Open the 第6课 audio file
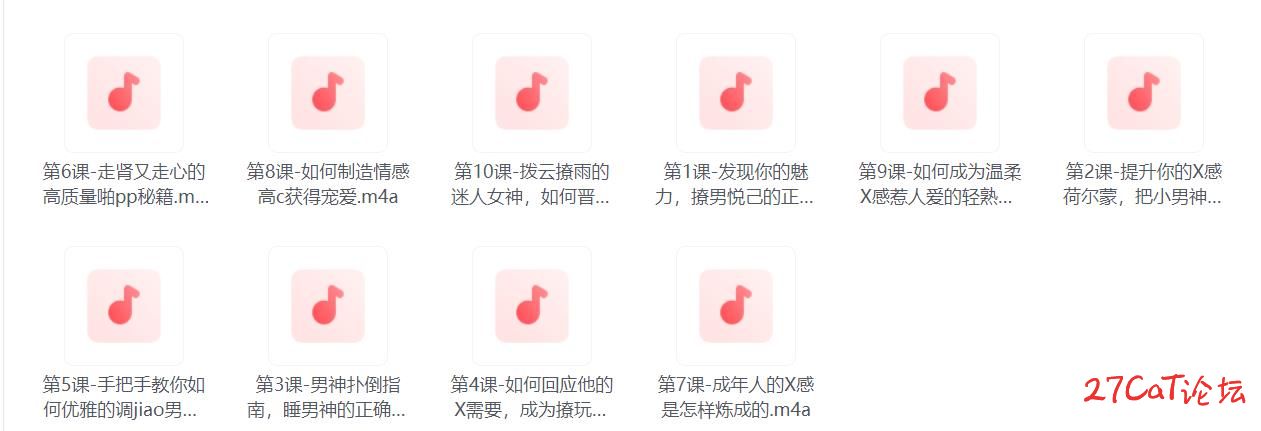Image resolution: width=1261 pixels, height=431 pixels. 124,92
